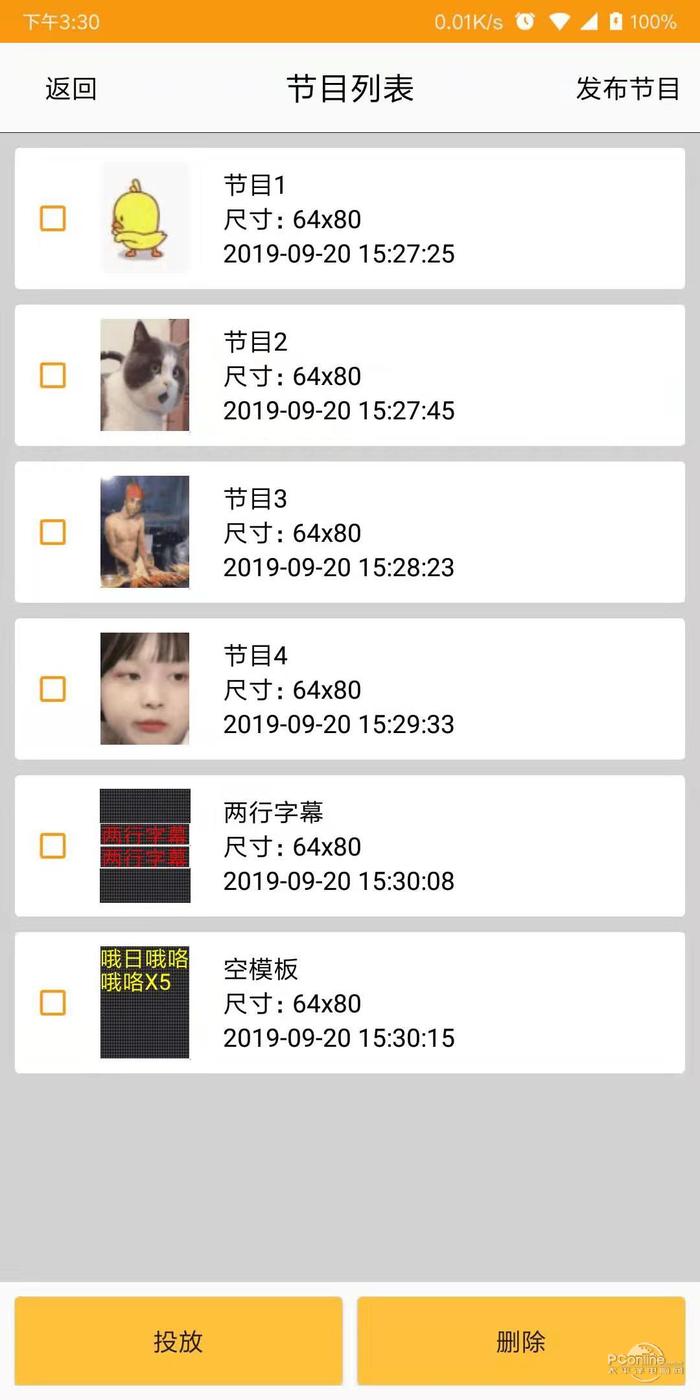Open the 节目1 duck thumbnail
The height and width of the screenshot is (1400, 700).
click(145, 218)
